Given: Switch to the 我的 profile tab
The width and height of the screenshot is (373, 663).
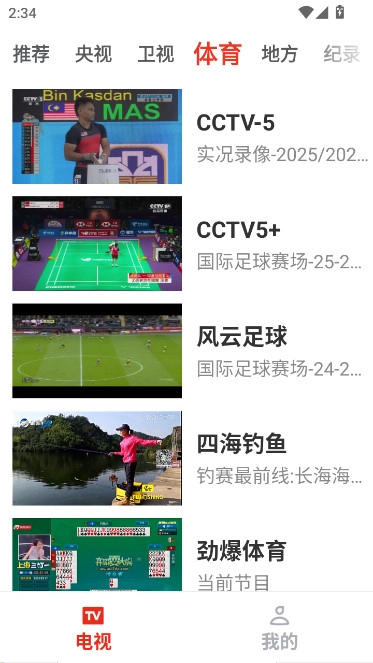Looking at the screenshot, I should click(280, 628).
